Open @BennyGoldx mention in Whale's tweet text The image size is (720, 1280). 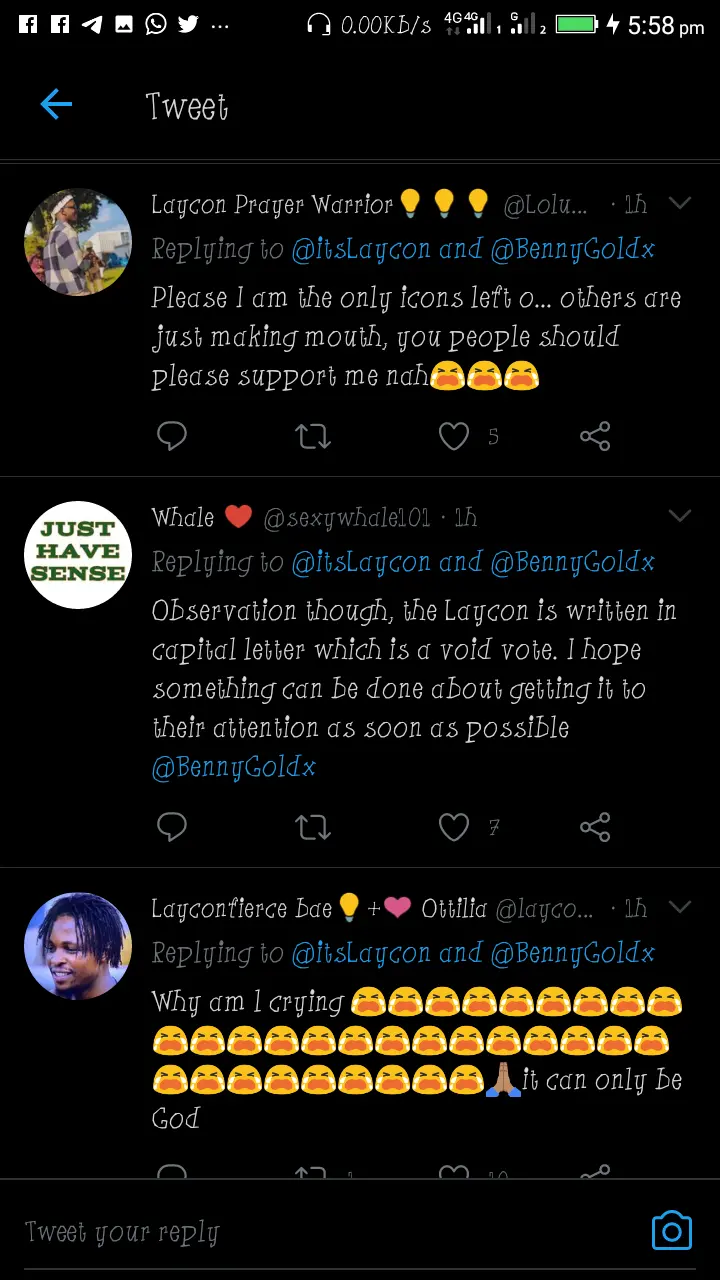[x=234, y=768]
